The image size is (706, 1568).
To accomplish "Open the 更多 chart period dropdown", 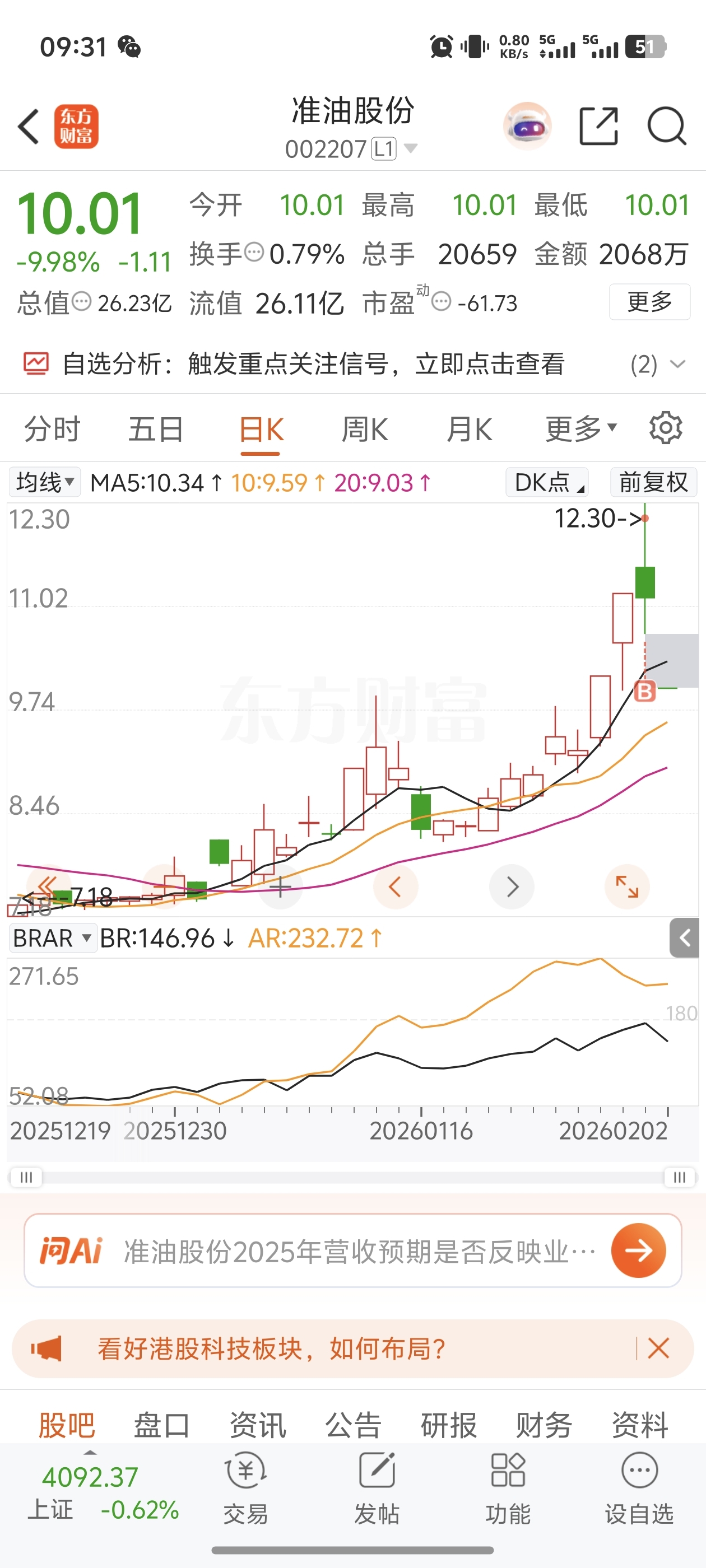I will 580,430.
